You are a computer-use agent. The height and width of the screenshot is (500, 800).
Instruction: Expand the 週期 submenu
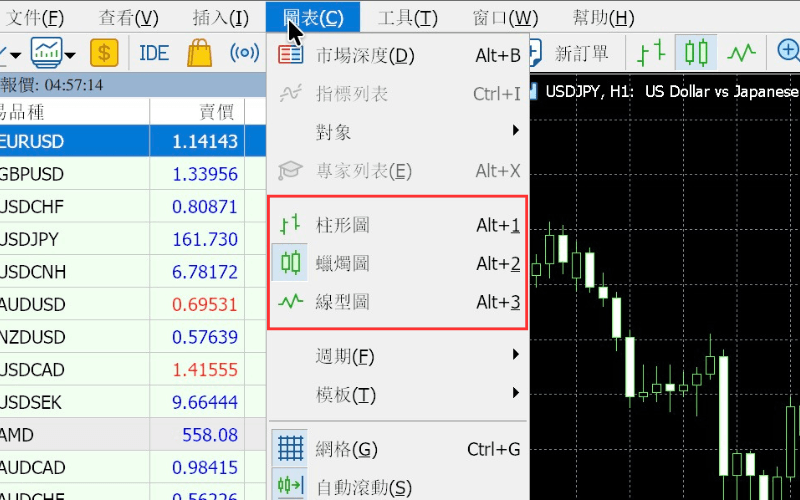[x=398, y=356]
